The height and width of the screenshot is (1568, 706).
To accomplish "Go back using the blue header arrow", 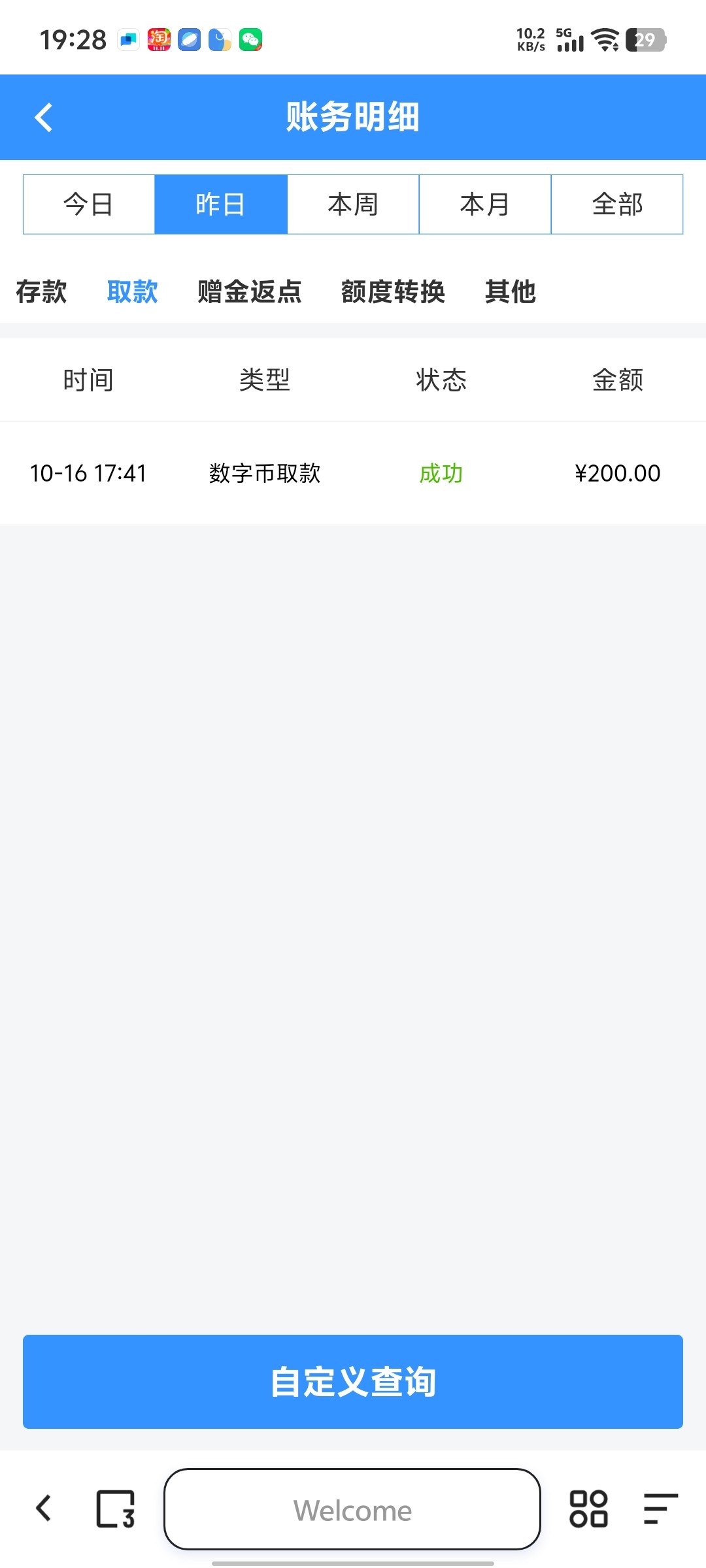I will pyautogui.click(x=43, y=118).
